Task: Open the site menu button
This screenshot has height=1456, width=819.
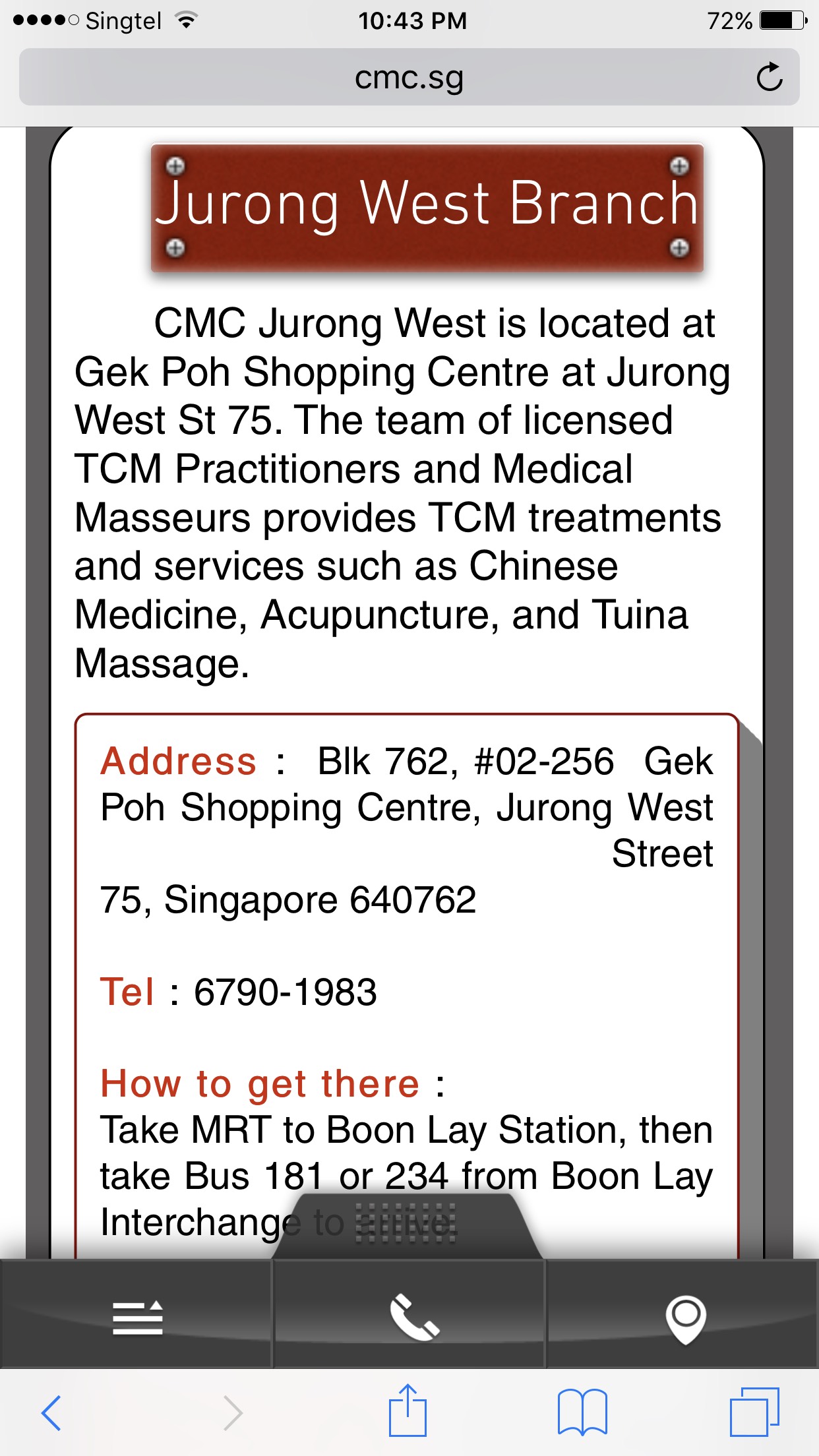Action: [x=137, y=1318]
